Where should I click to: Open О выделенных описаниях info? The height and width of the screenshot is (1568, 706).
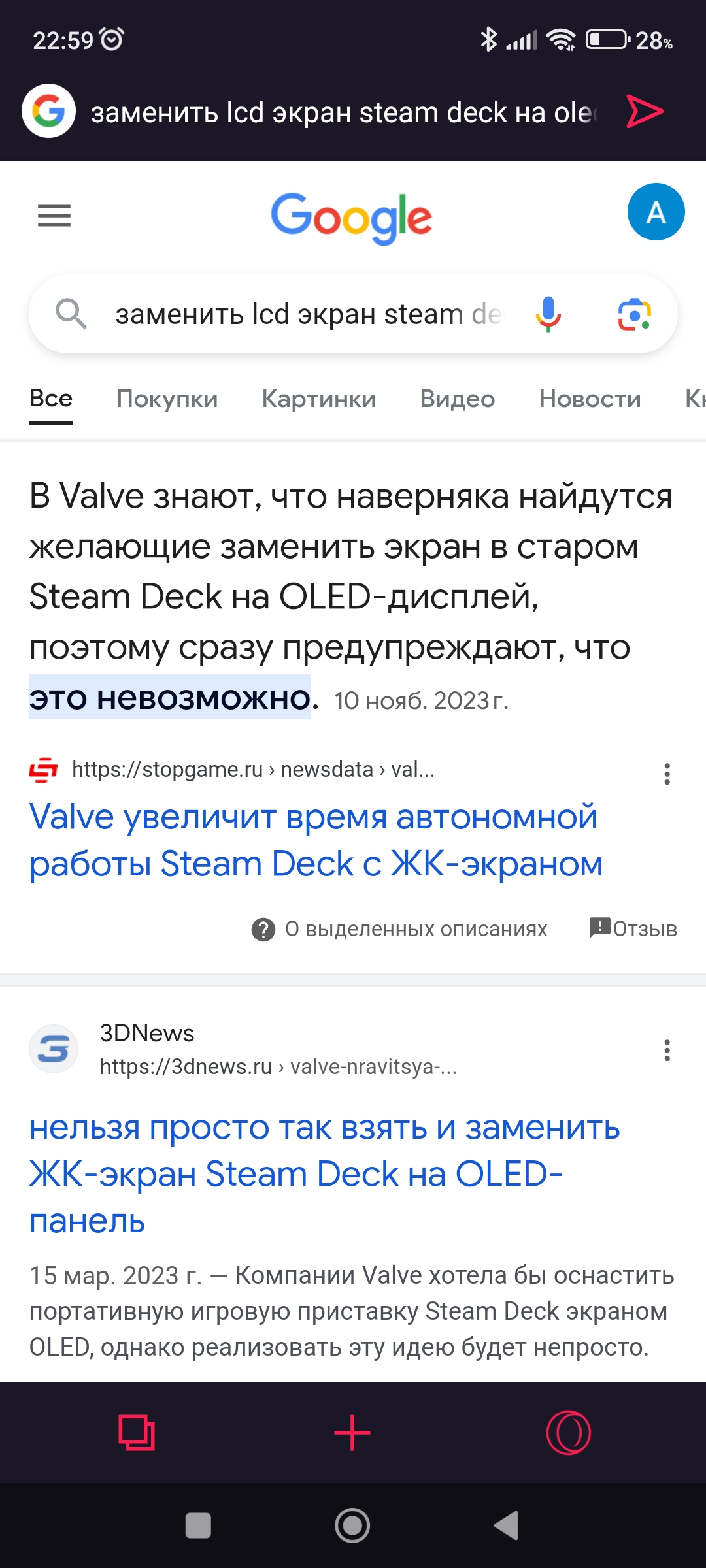click(x=399, y=929)
